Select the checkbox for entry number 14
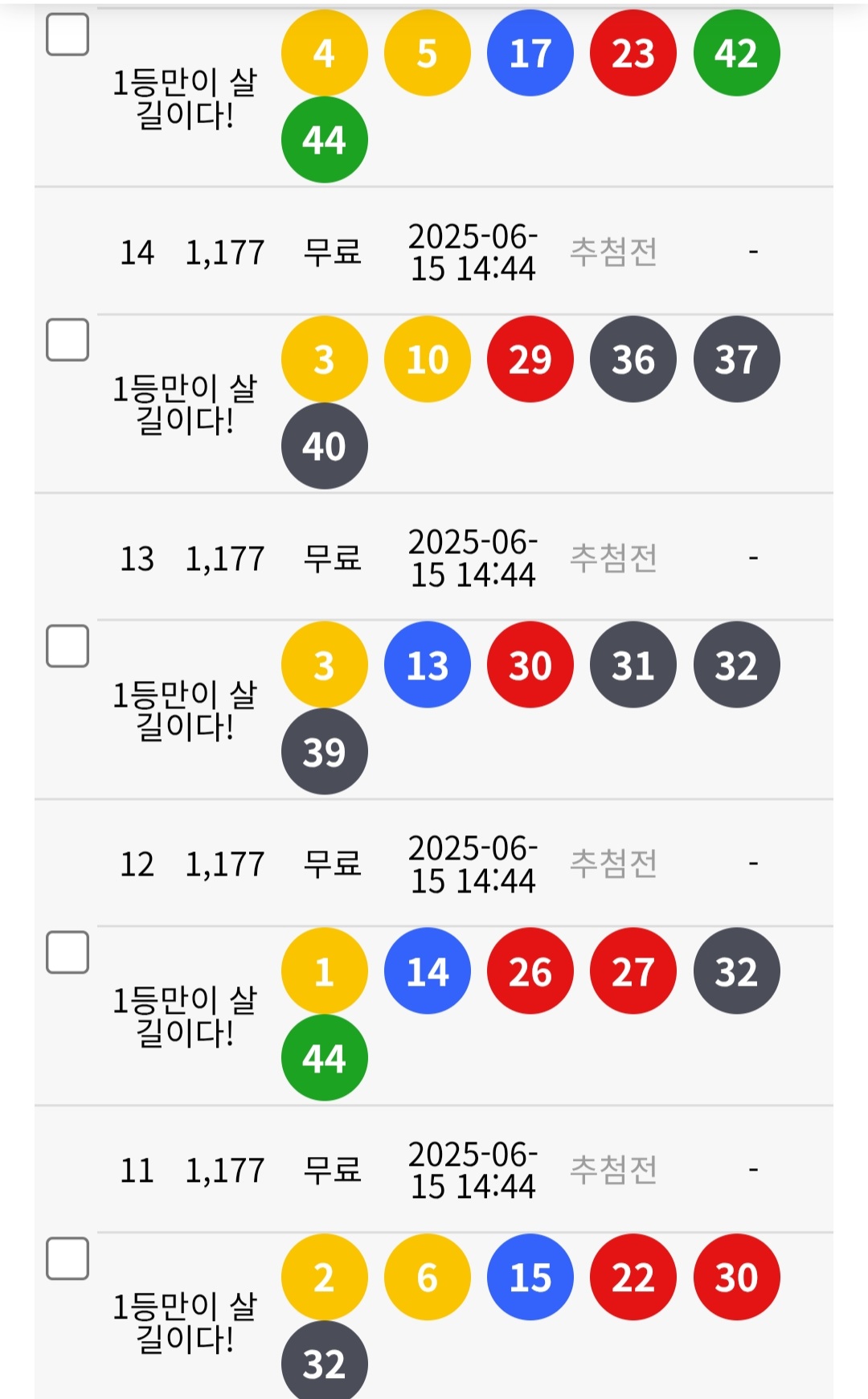This screenshot has height=1399, width=868. [x=68, y=340]
